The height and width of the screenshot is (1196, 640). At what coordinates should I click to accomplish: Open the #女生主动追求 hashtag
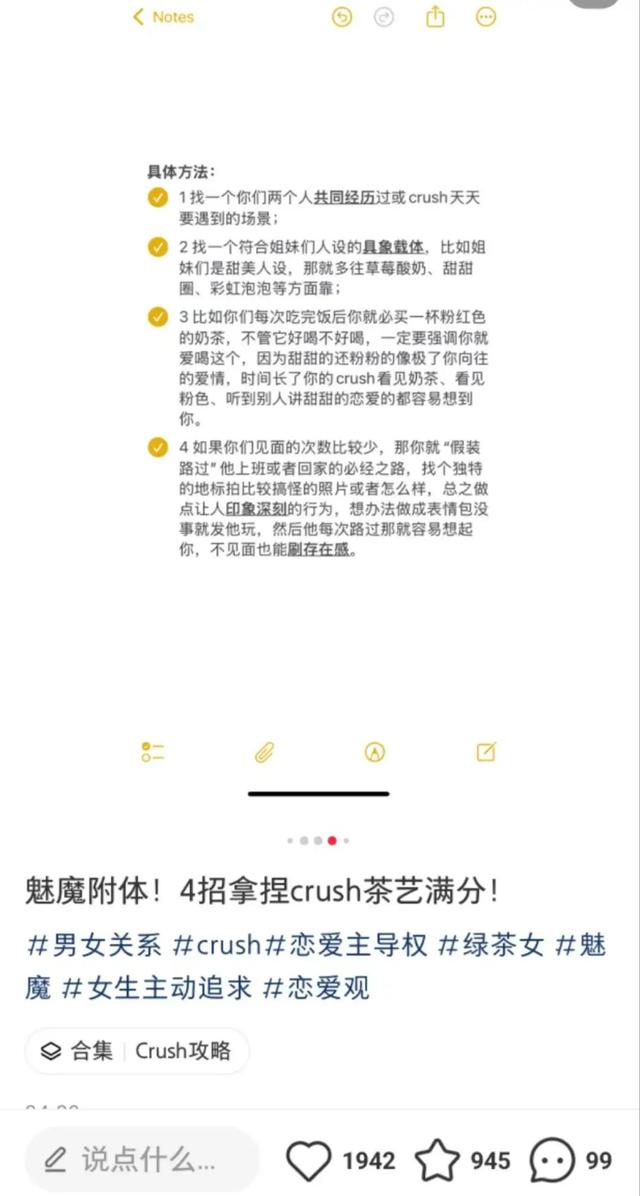tap(156, 989)
